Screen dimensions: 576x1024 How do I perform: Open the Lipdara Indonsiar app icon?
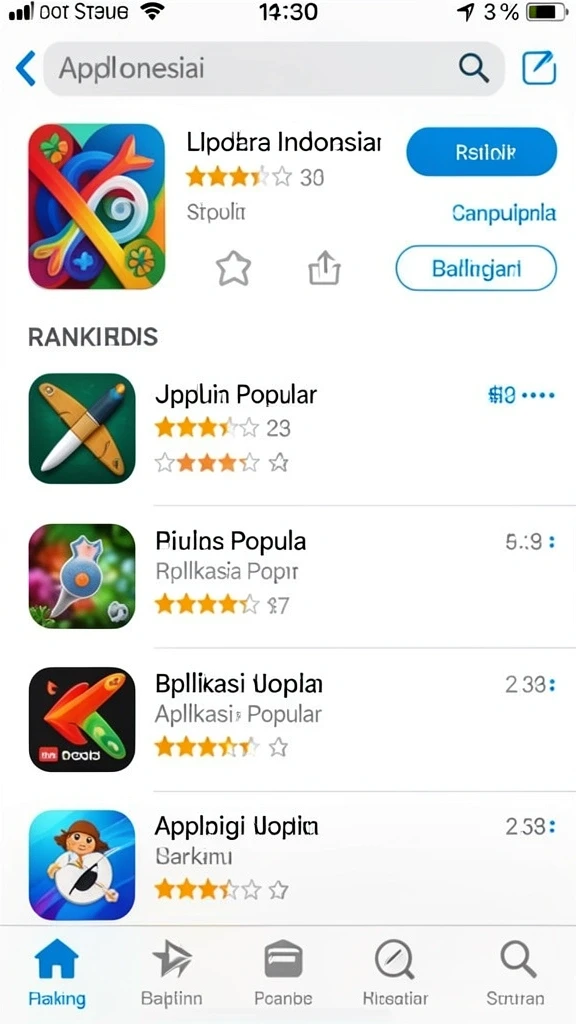(x=97, y=206)
